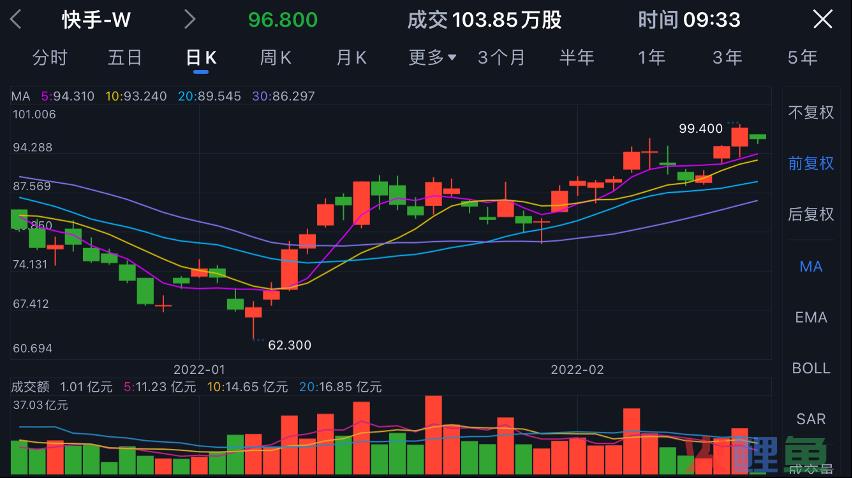Image resolution: width=852 pixels, height=478 pixels.
Task: Show the 5年 range
Action: coord(802,58)
